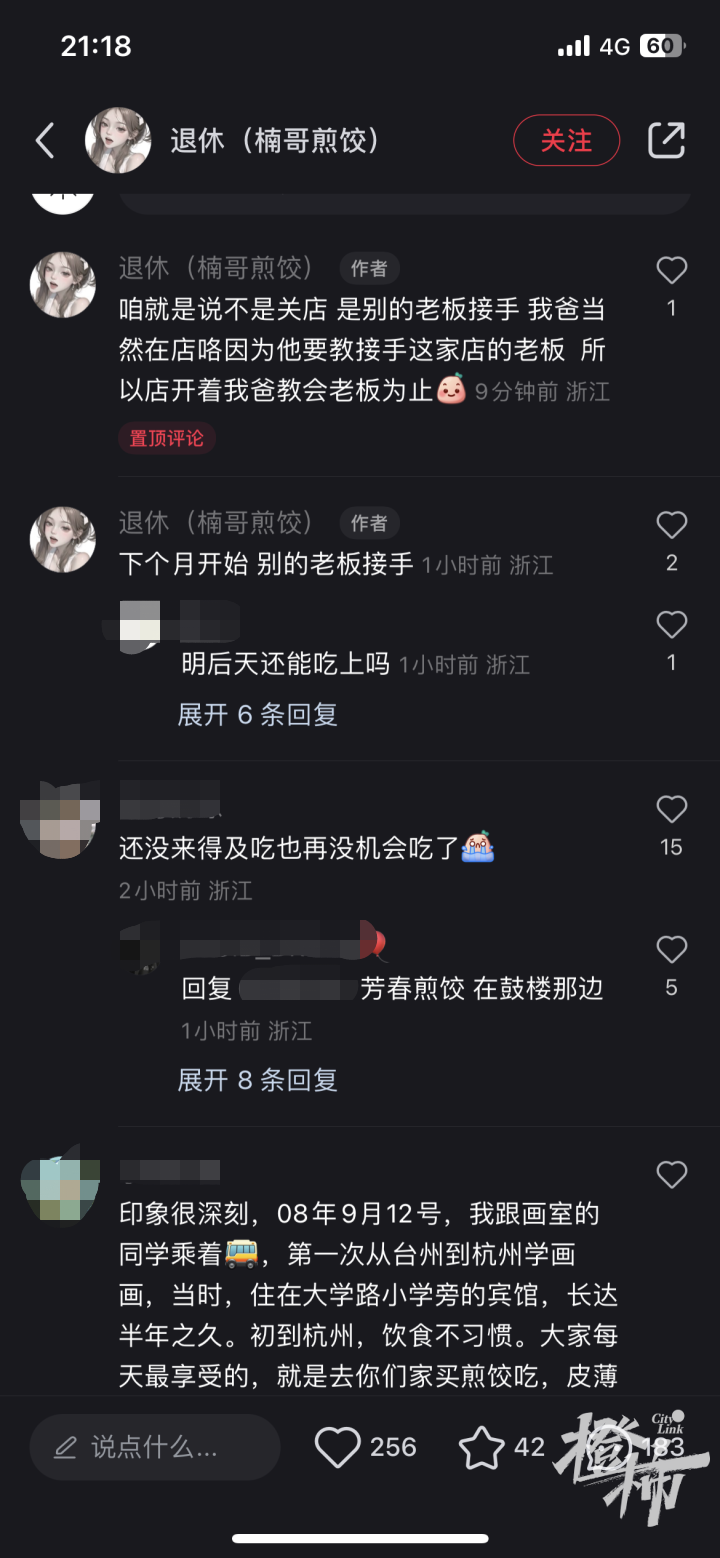The width and height of the screenshot is (720, 1558).
Task: Follow the author with 关注 button
Action: [566, 141]
